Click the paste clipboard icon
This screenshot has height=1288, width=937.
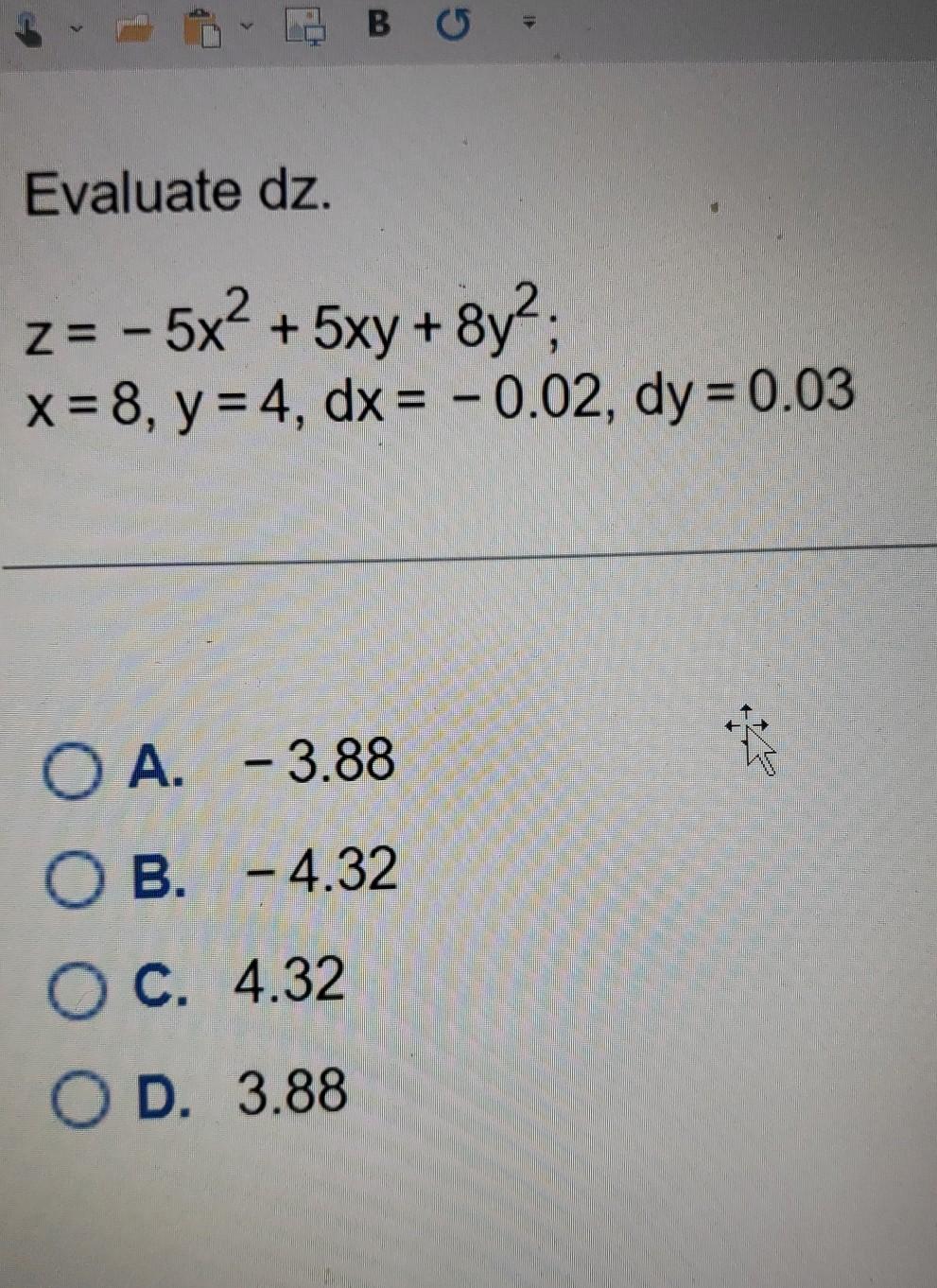(x=201, y=28)
